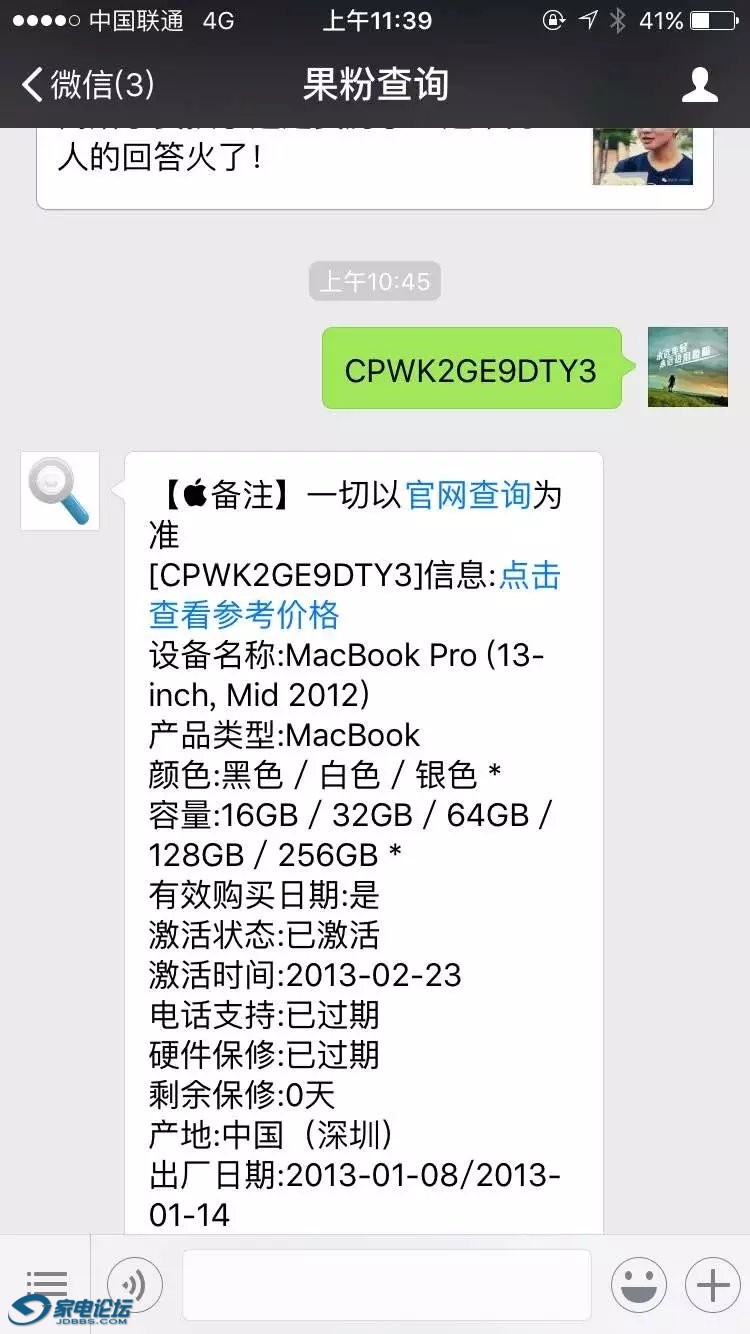
Task: Focus the message text field
Action: coord(386,1284)
